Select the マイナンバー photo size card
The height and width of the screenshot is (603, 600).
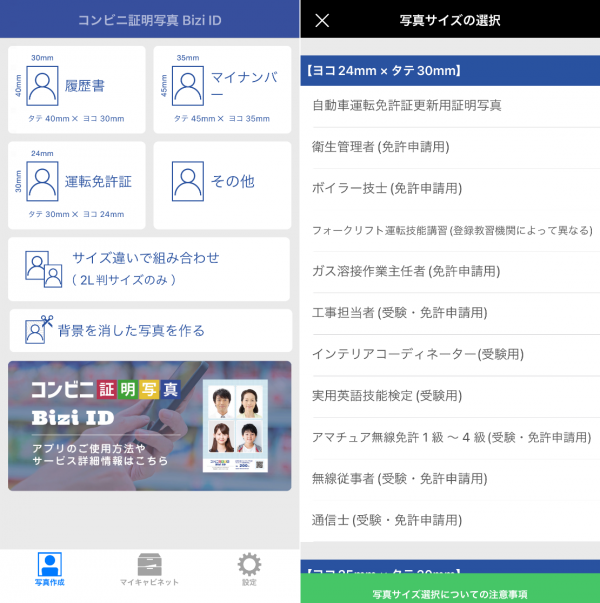[x=222, y=90]
